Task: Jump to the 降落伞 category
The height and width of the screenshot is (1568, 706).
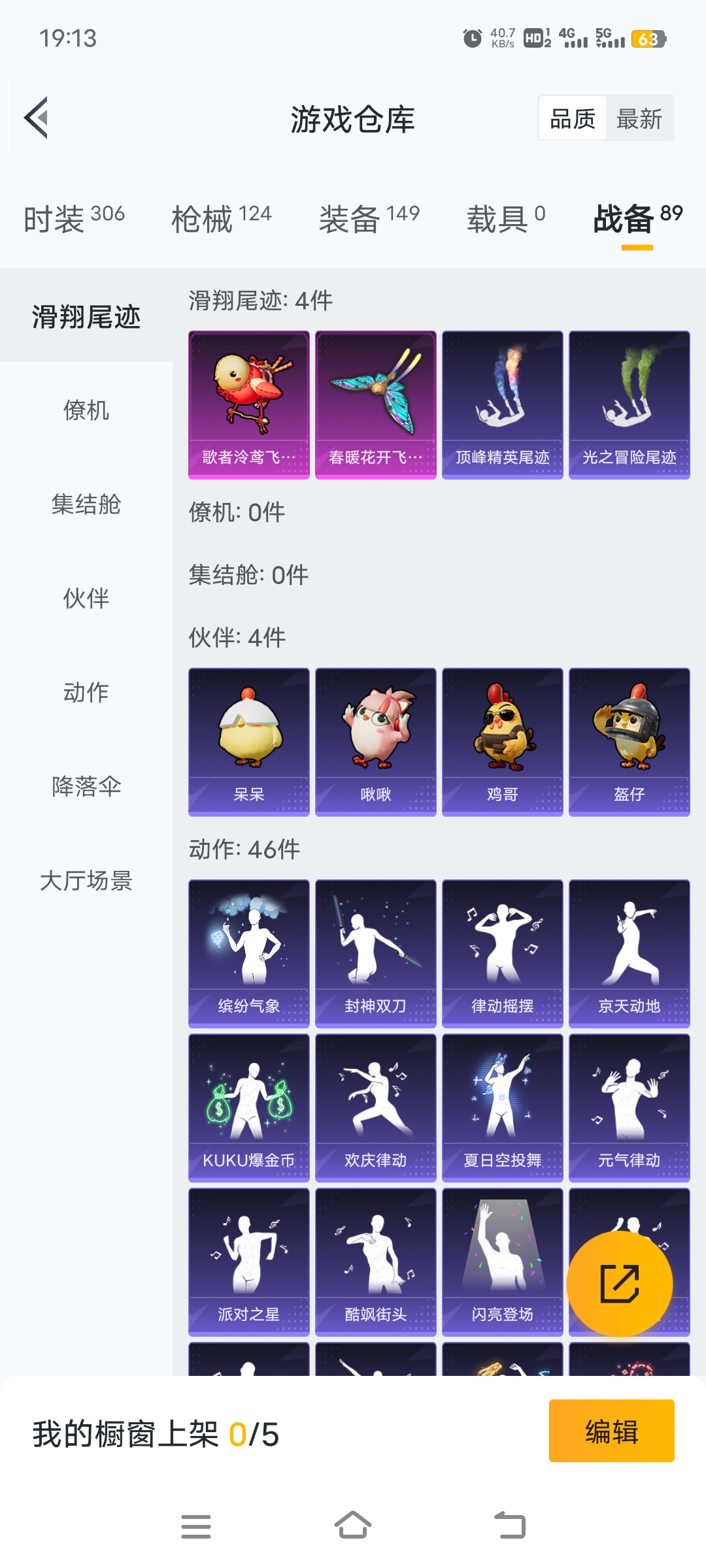Action: [x=86, y=787]
